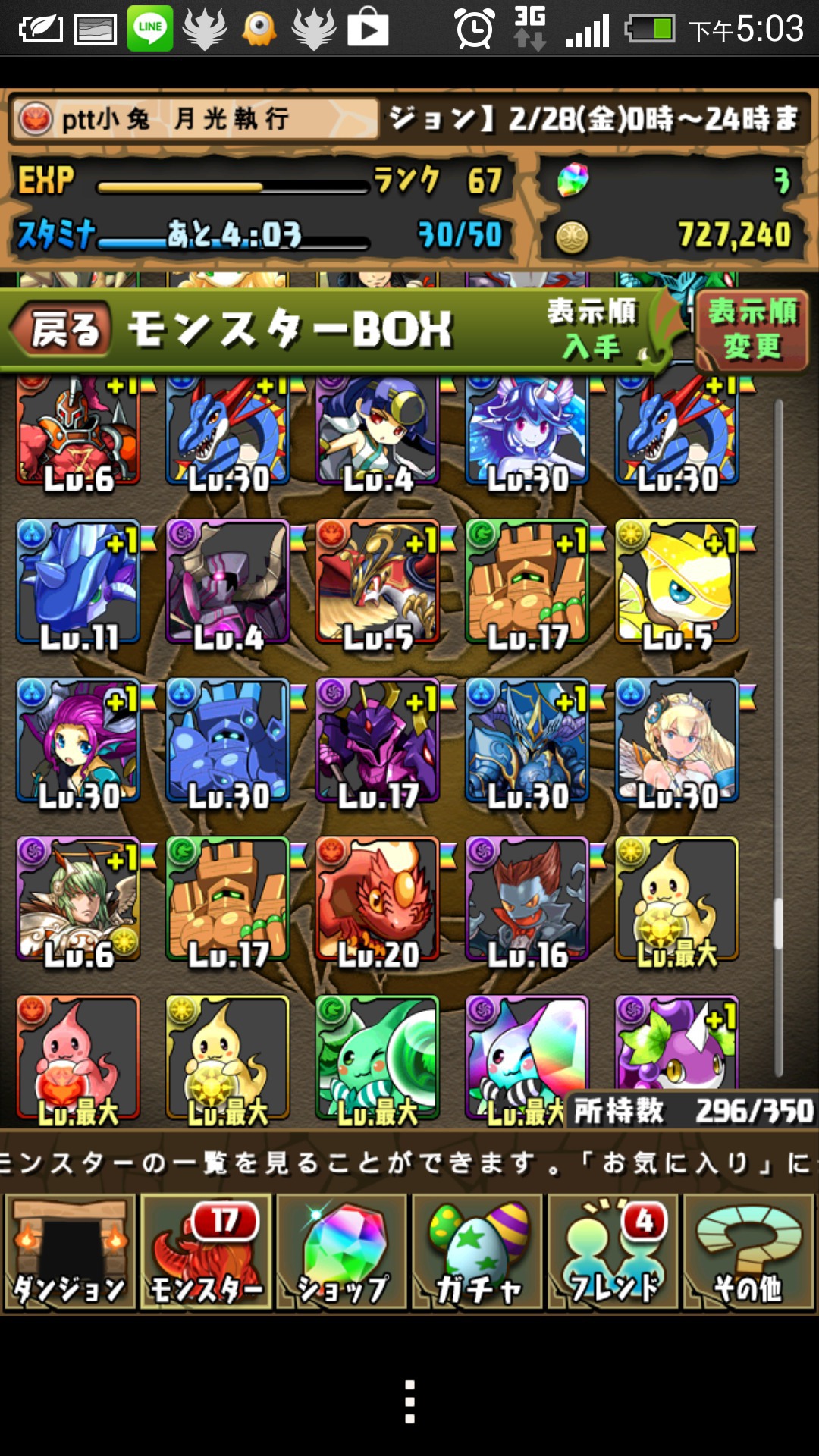The image size is (819, 1456).
Task: Select the yellow masked dragon Lv.5 monster
Action: click(x=677, y=582)
